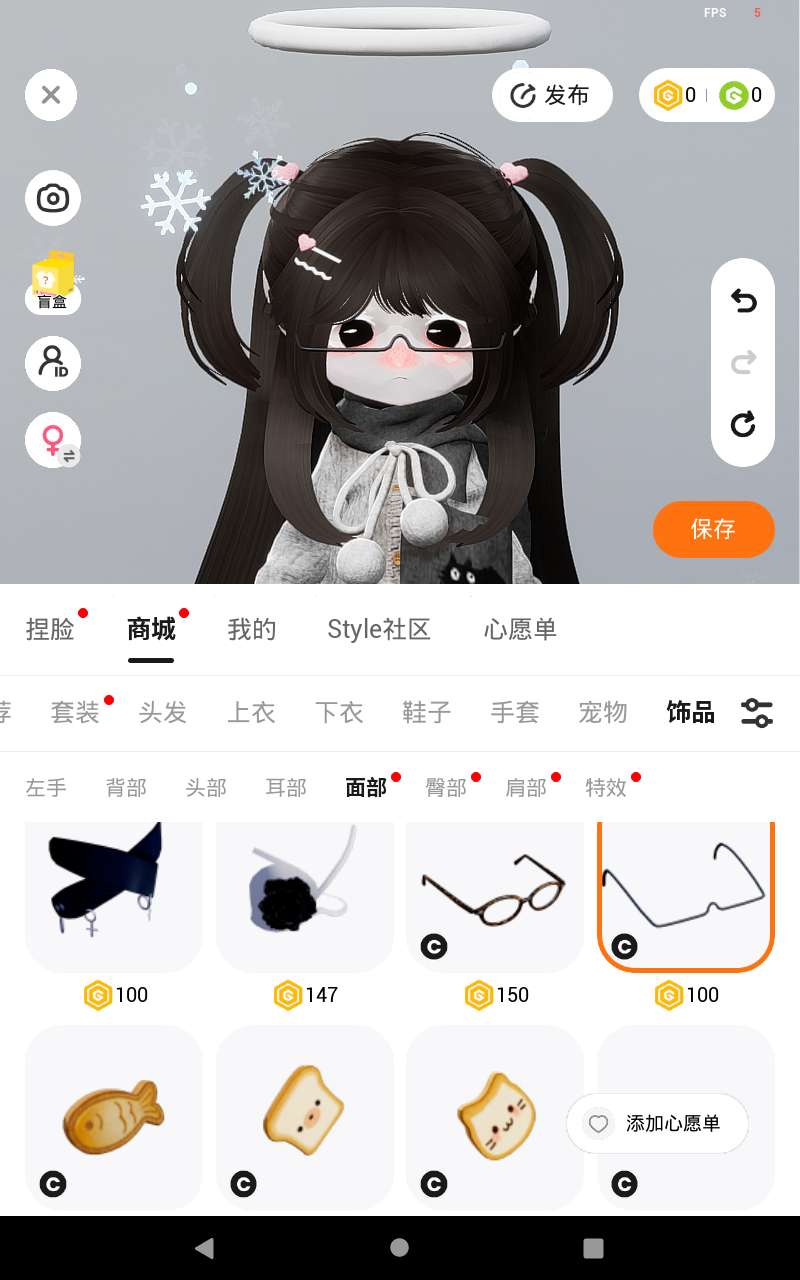Open the Style社区 tab
The width and height of the screenshot is (800, 1280).
pos(378,629)
